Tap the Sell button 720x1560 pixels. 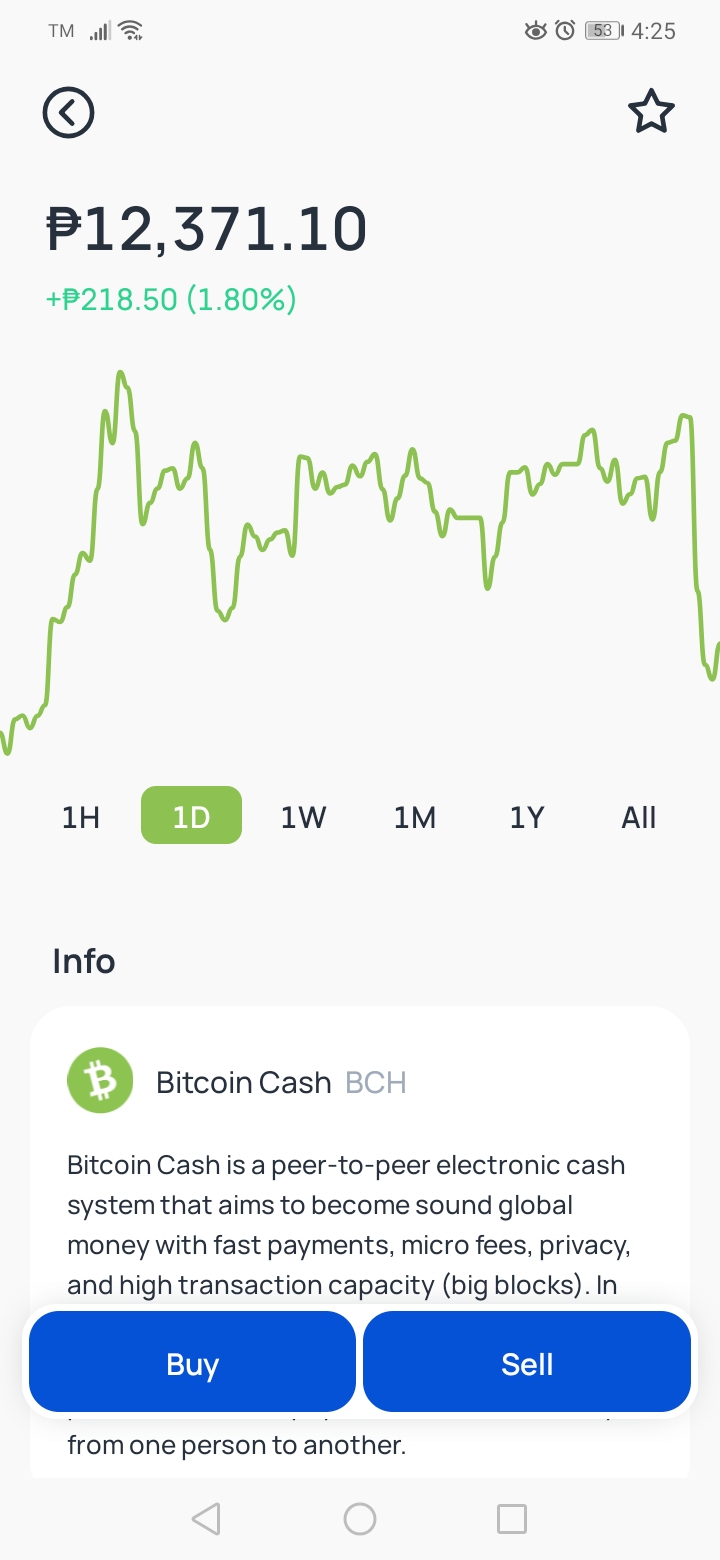pos(527,1362)
